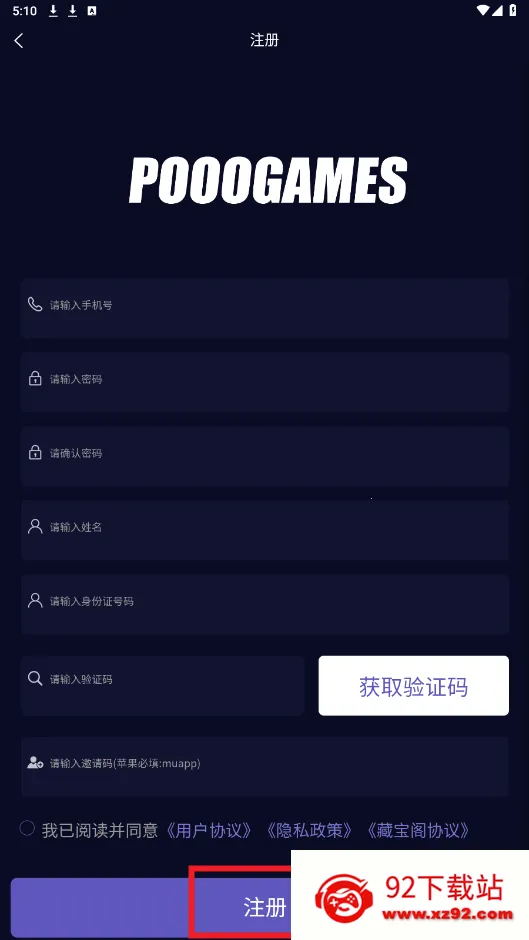Screen dimensions: 529x940
Task: Select the 请确认密码 confirm password field
Action: coord(264,456)
